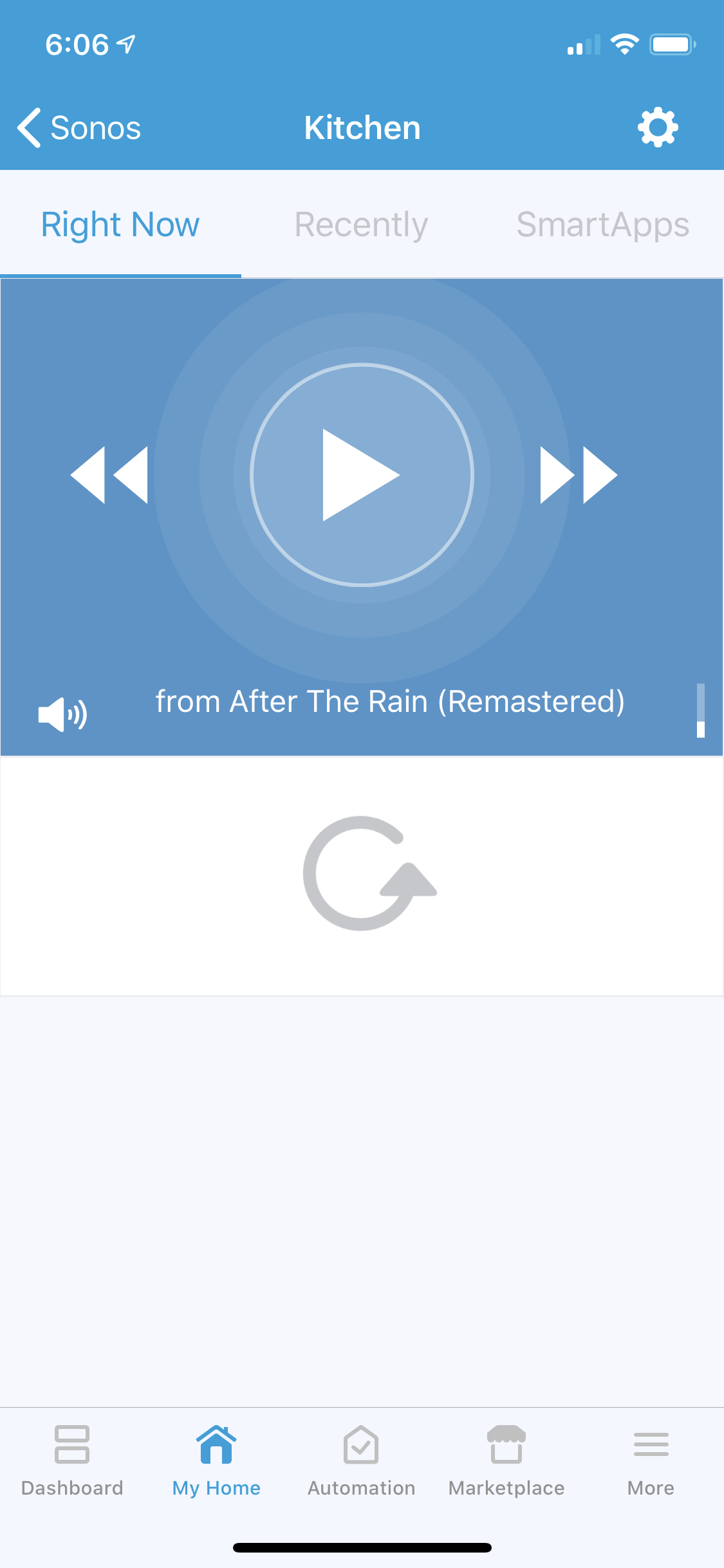Screen dimensions: 724x1568
Task: Skip to the previous track
Action: click(x=109, y=475)
